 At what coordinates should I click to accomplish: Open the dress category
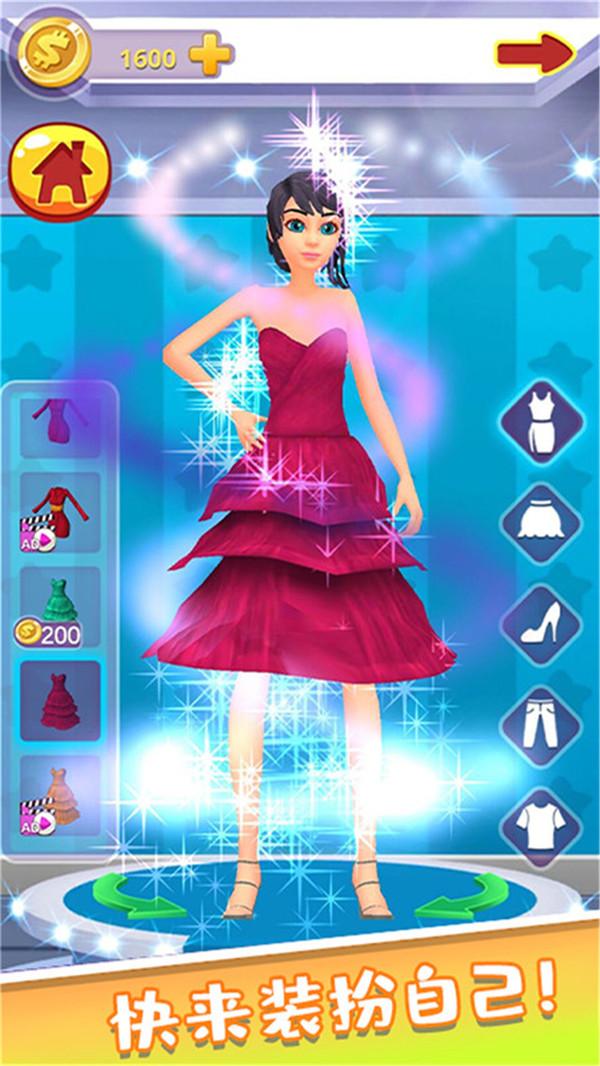click(540, 421)
